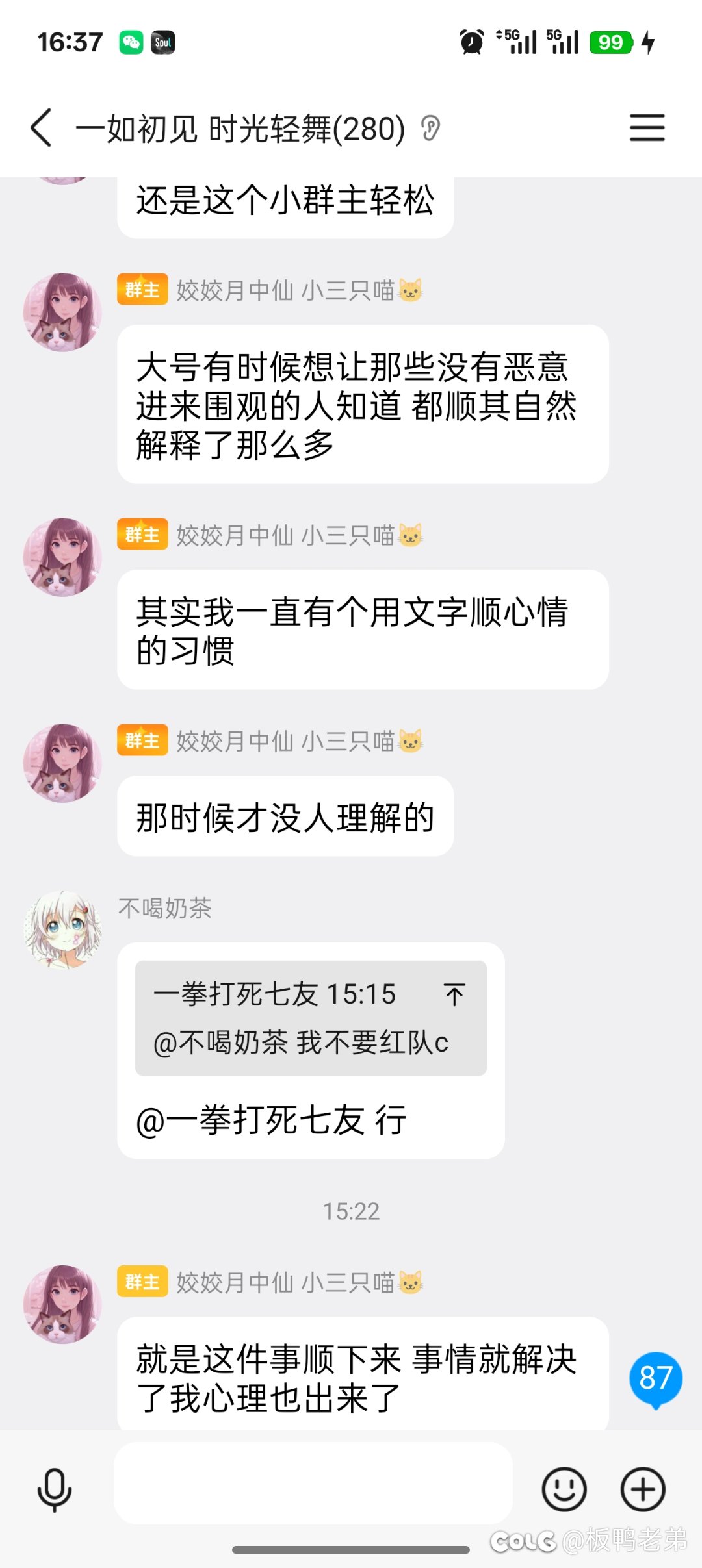Switch to voice input microphone
The height and width of the screenshot is (1568, 702).
click(x=55, y=1489)
